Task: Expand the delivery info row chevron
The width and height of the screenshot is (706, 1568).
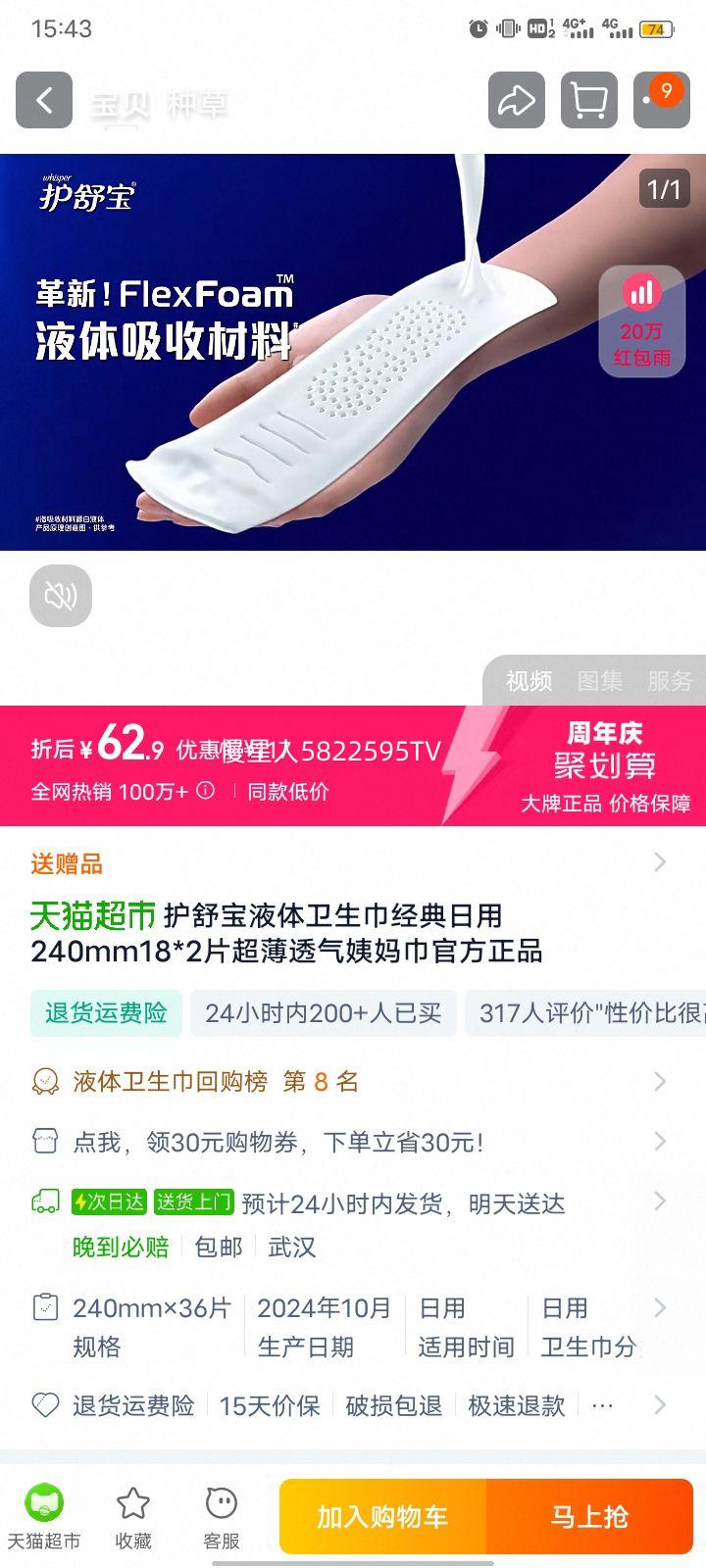Action: [x=659, y=1201]
